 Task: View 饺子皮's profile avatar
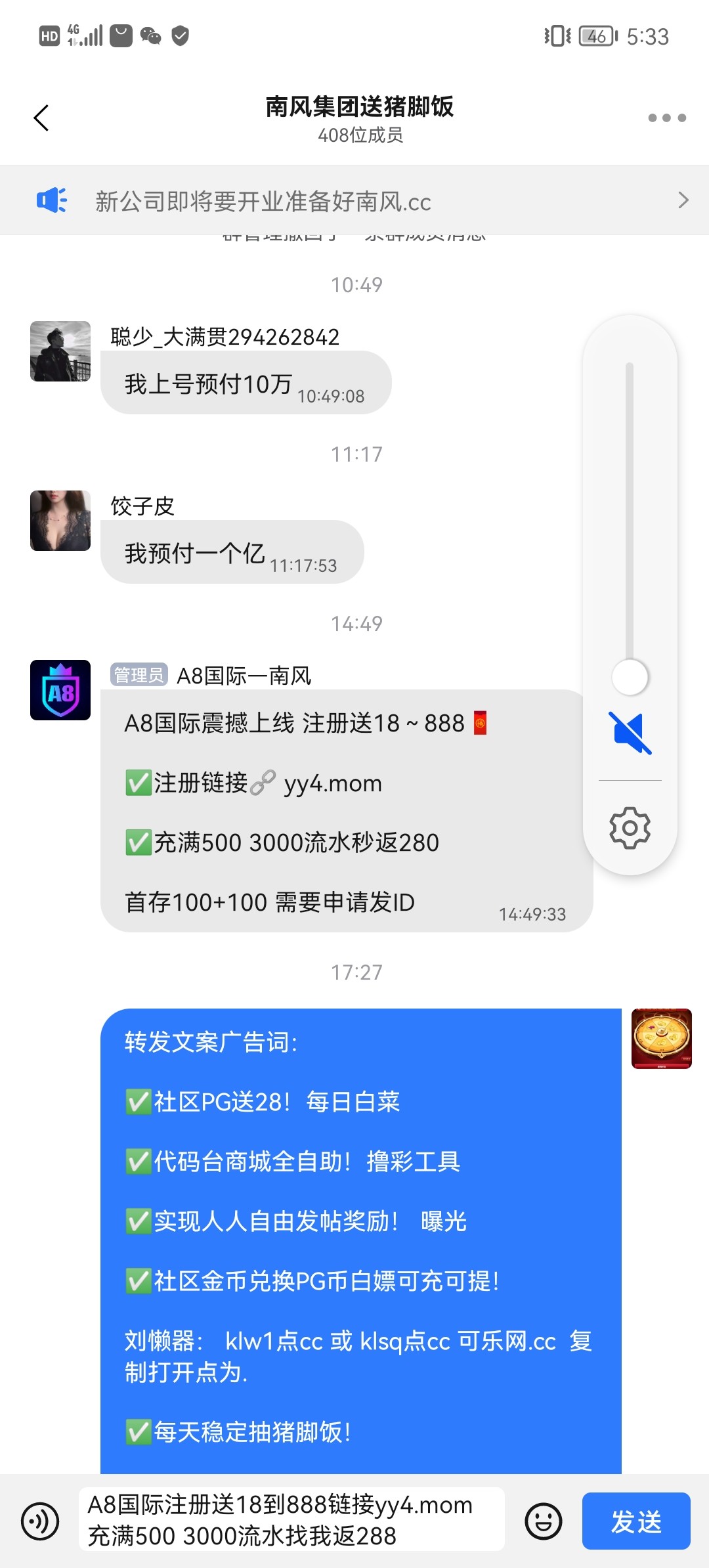[60, 520]
